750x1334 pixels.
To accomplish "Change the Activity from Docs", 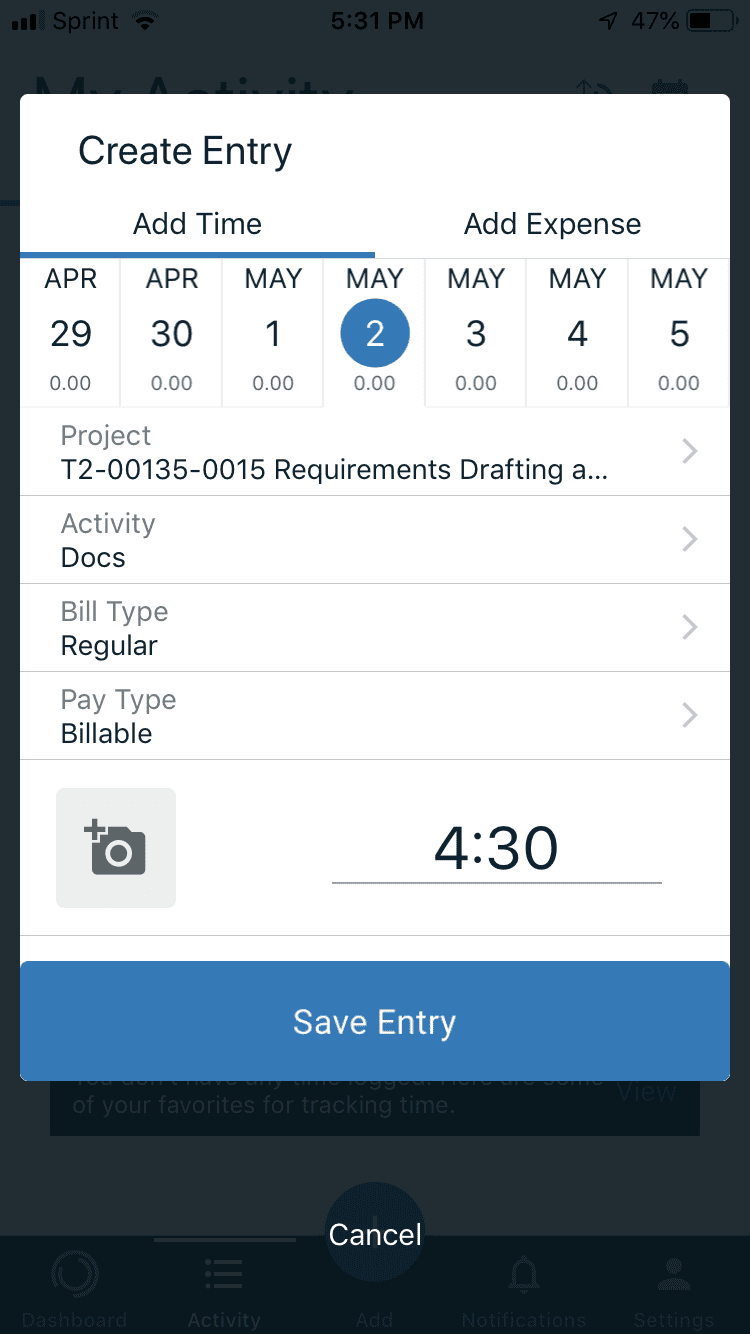I will (375, 540).
